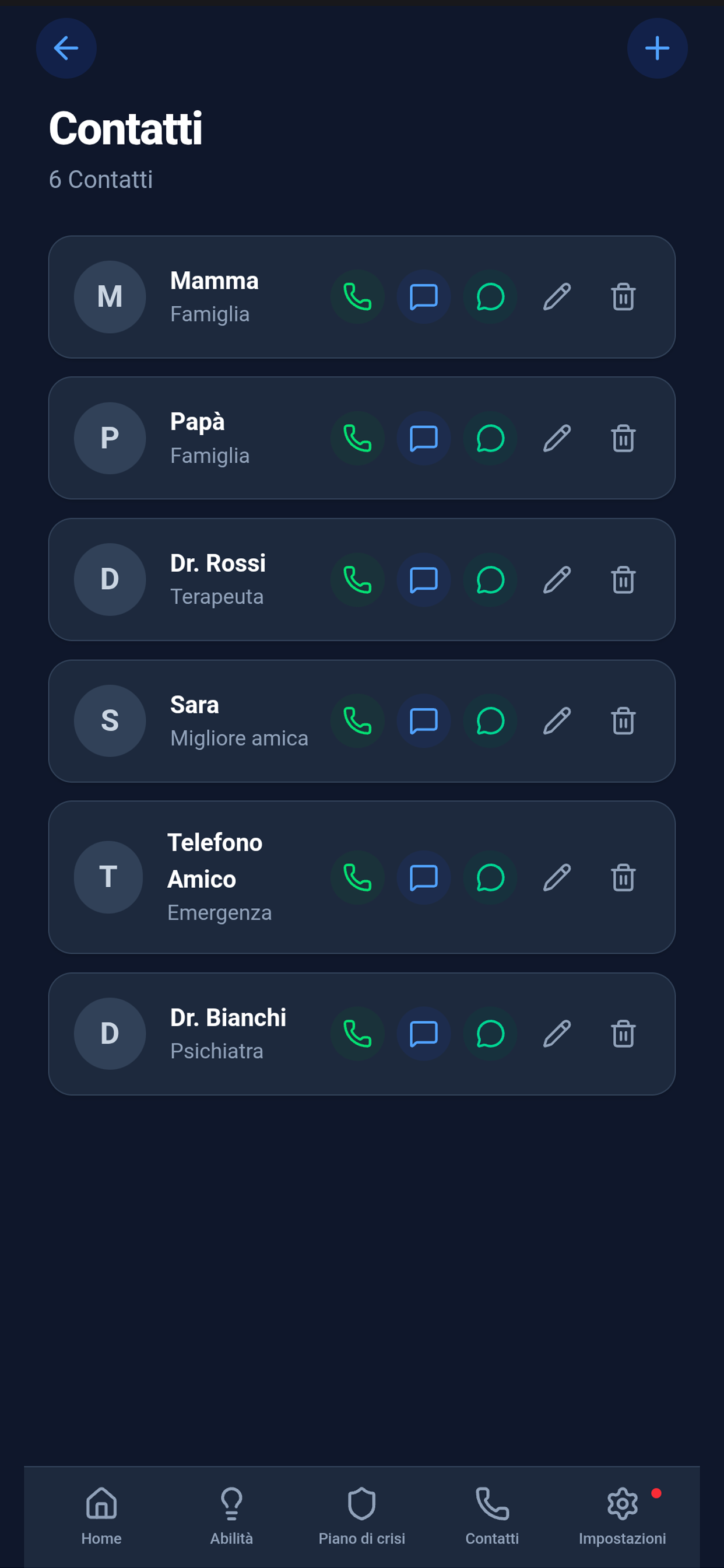The image size is (724, 1568).
Task: Delete the contact Papà
Action: (623, 438)
